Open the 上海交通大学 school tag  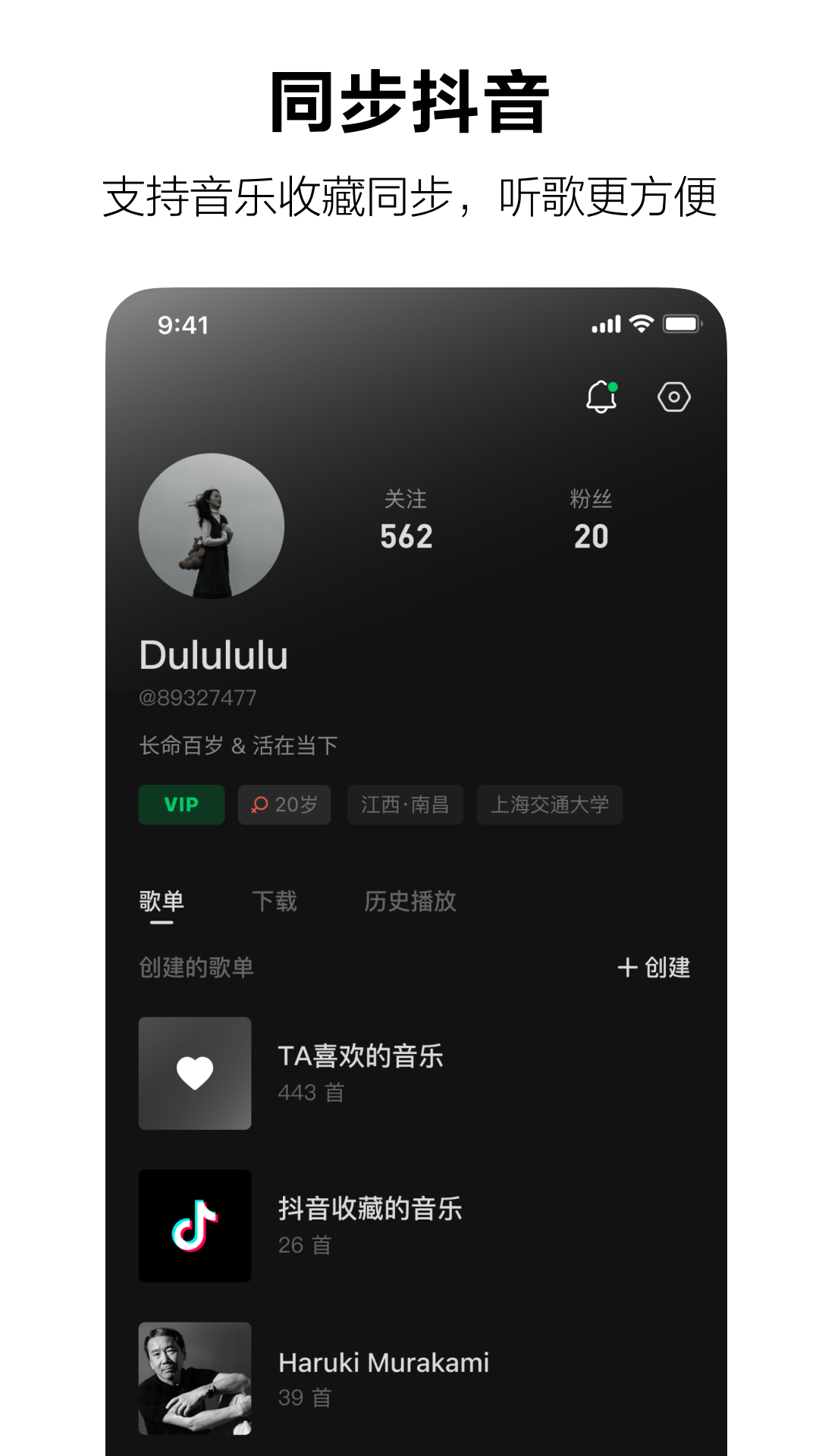click(549, 805)
